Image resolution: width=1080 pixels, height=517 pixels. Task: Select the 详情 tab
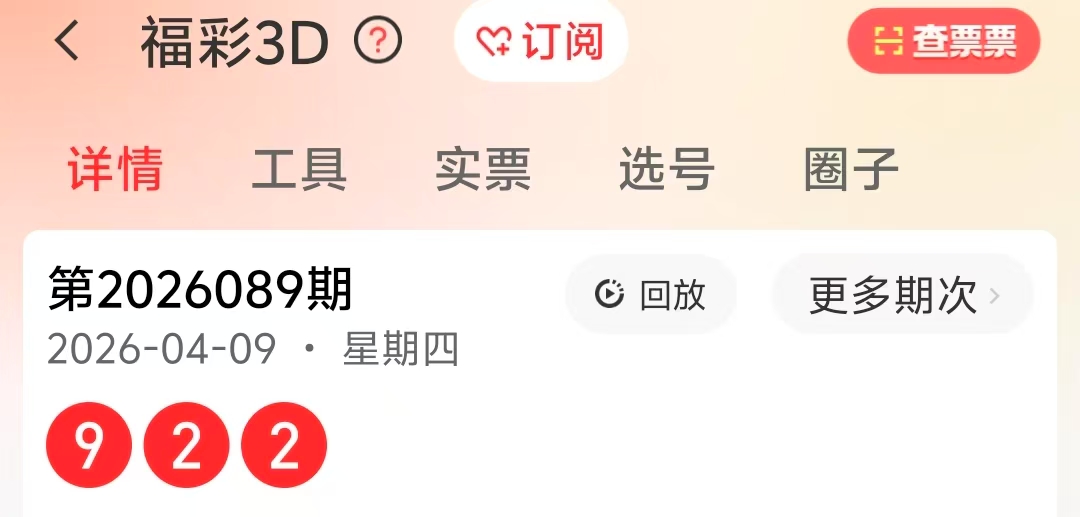115,169
